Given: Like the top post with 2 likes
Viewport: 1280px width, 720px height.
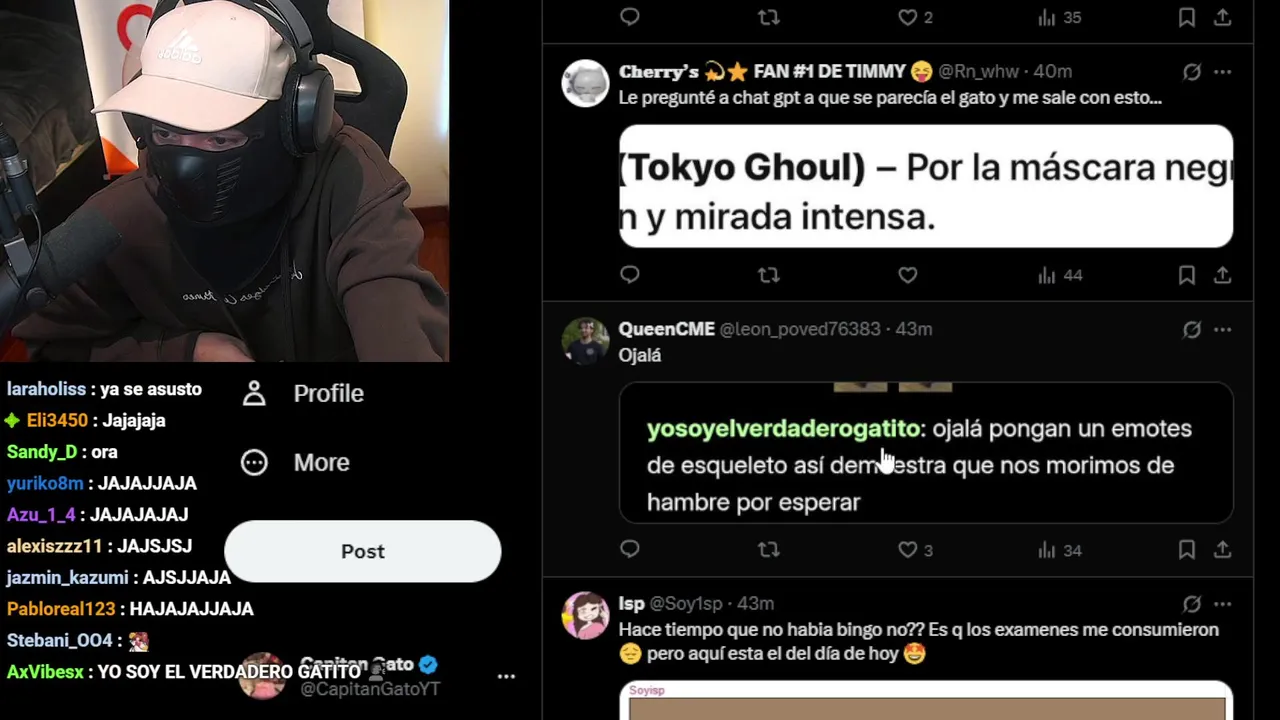Looking at the screenshot, I should [x=907, y=17].
